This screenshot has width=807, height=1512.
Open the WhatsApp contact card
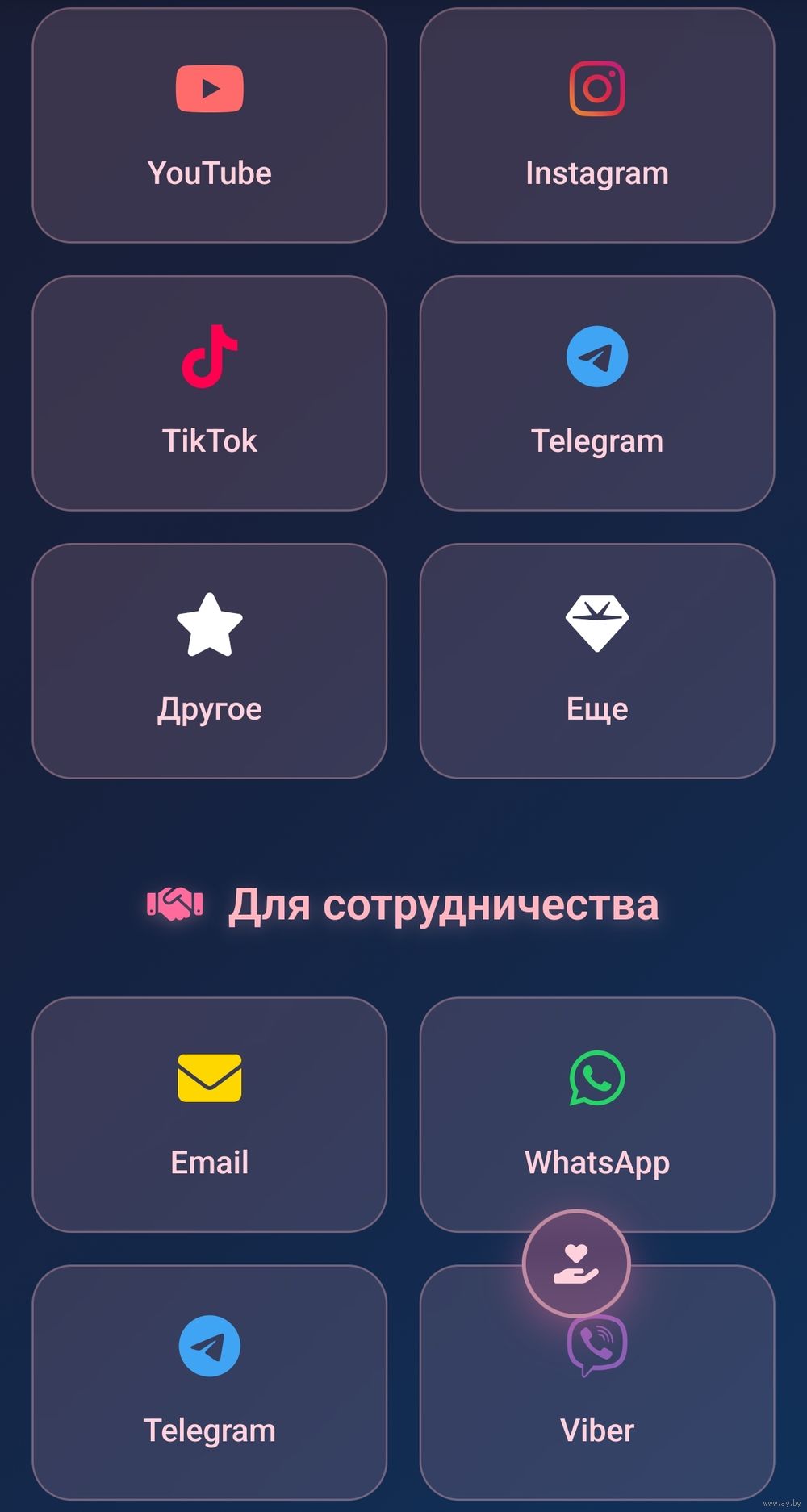(596, 1115)
